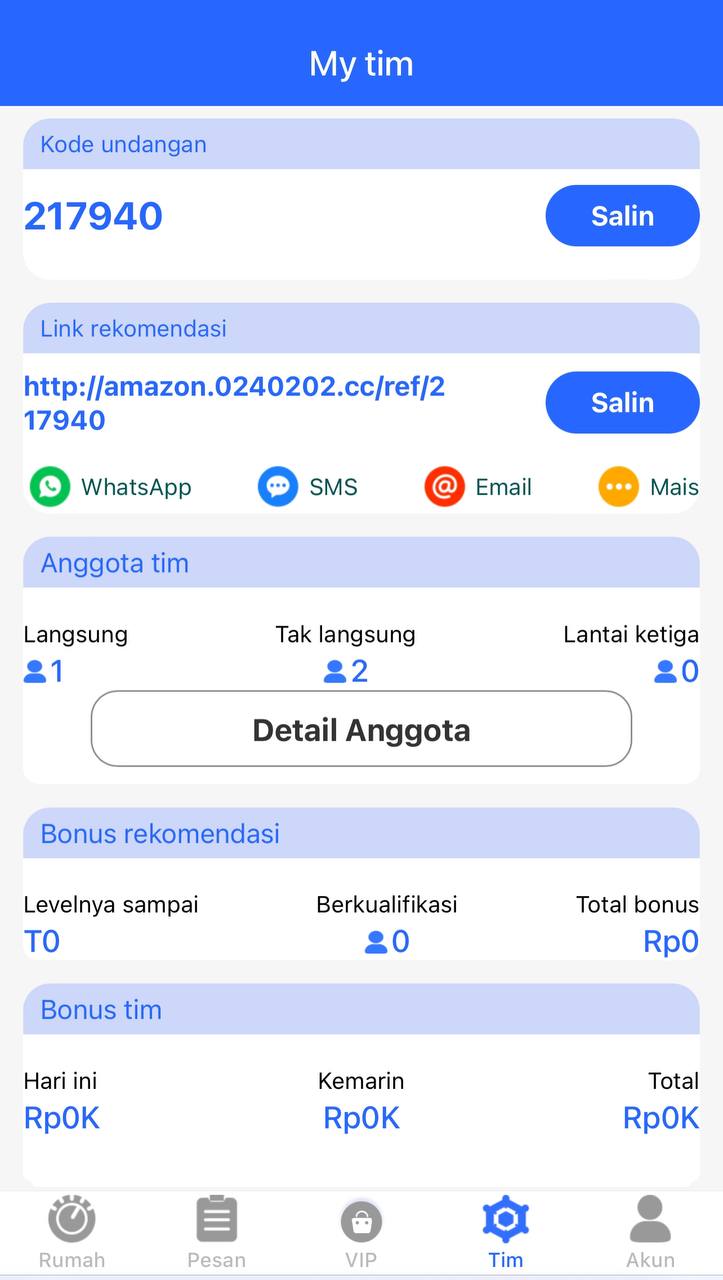Go to the Akun tab
This screenshot has width=723, height=1280.
(650, 1232)
